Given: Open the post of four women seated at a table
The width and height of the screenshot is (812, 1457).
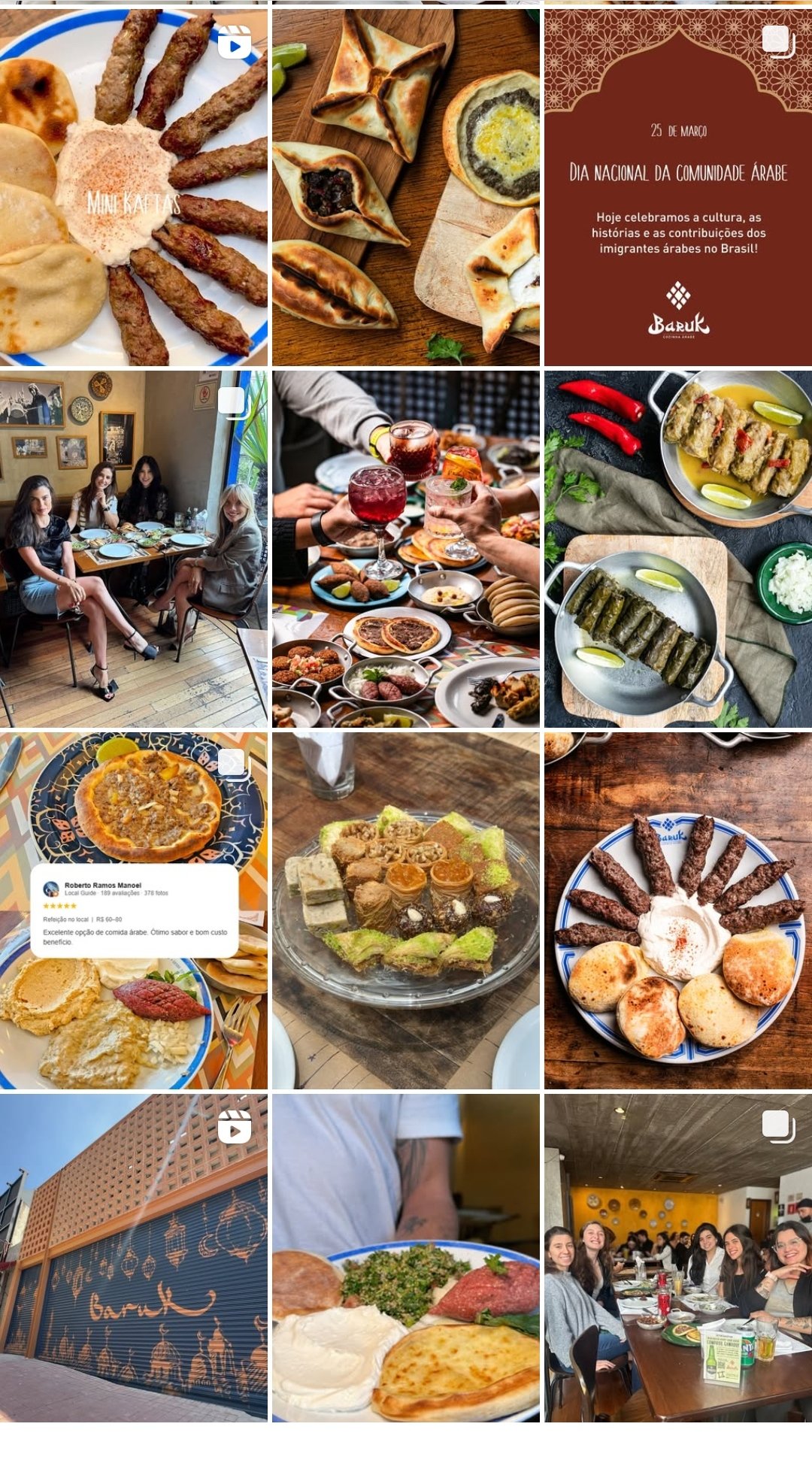Looking at the screenshot, I should click(x=133, y=549).
